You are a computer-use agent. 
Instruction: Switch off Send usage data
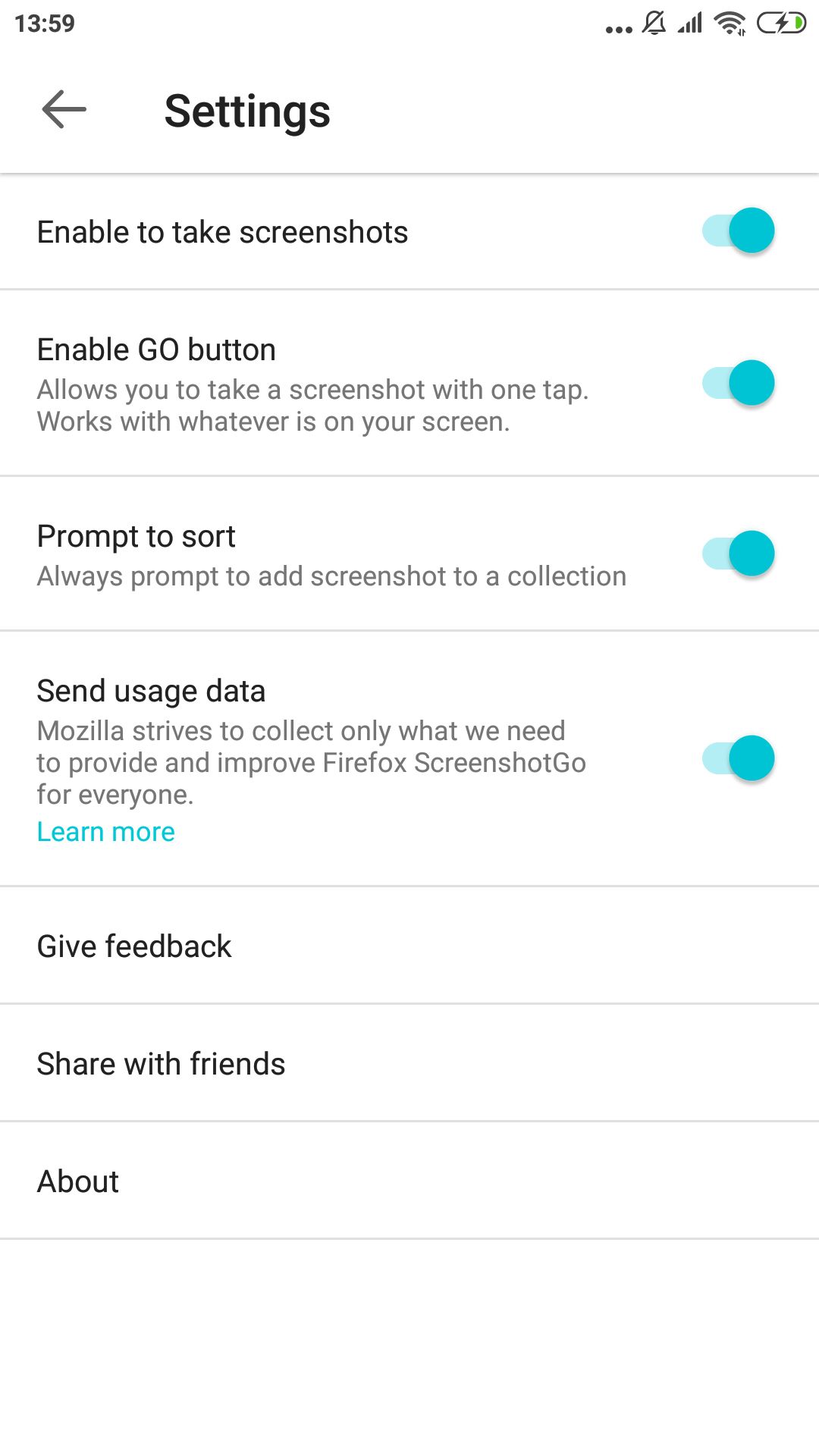(x=739, y=758)
